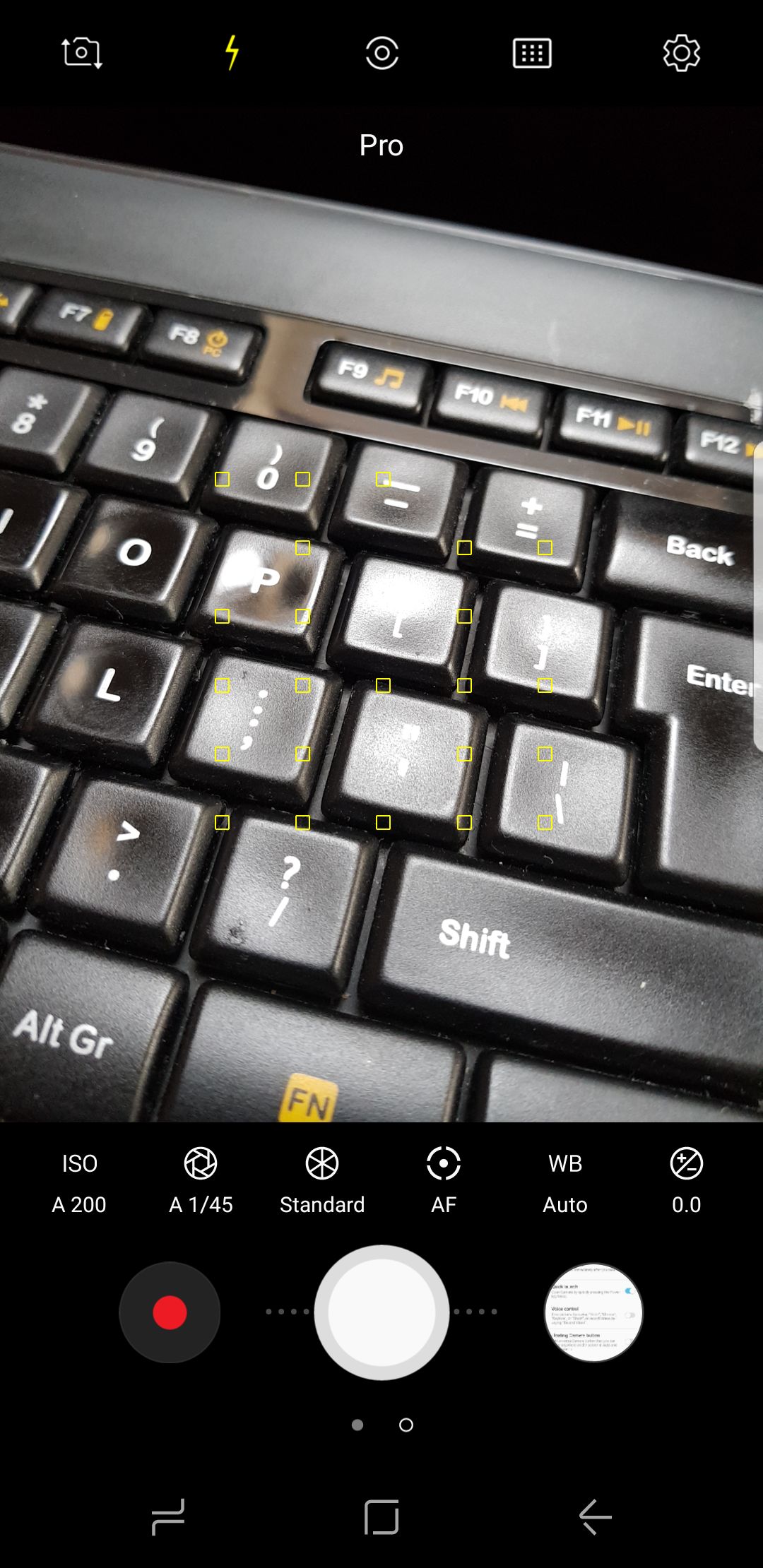Switch between front and rear camera
This screenshot has height=1568, width=763.
82,53
